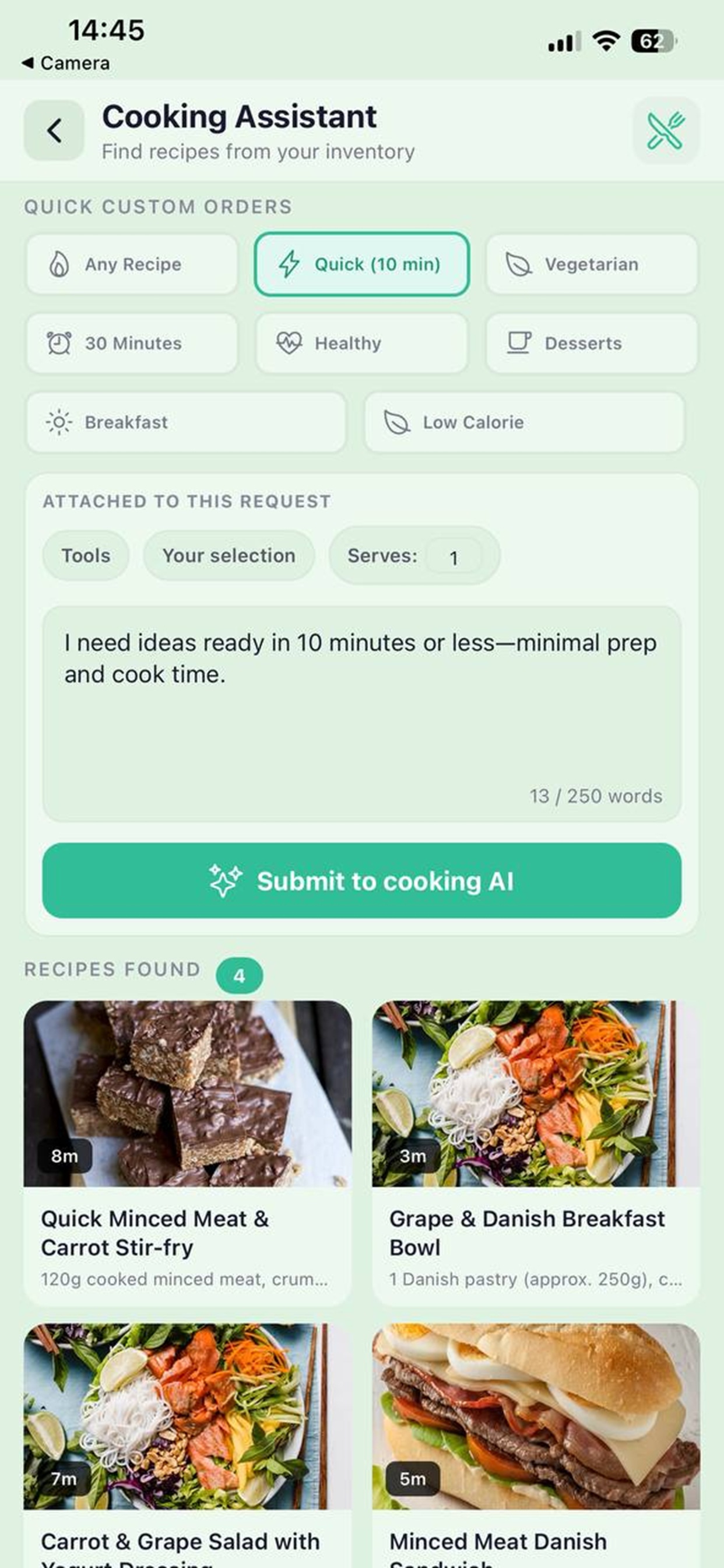Tap the flame icon on Any Recipe
This screenshot has width=724, height=1568.
tap(58, 264)
